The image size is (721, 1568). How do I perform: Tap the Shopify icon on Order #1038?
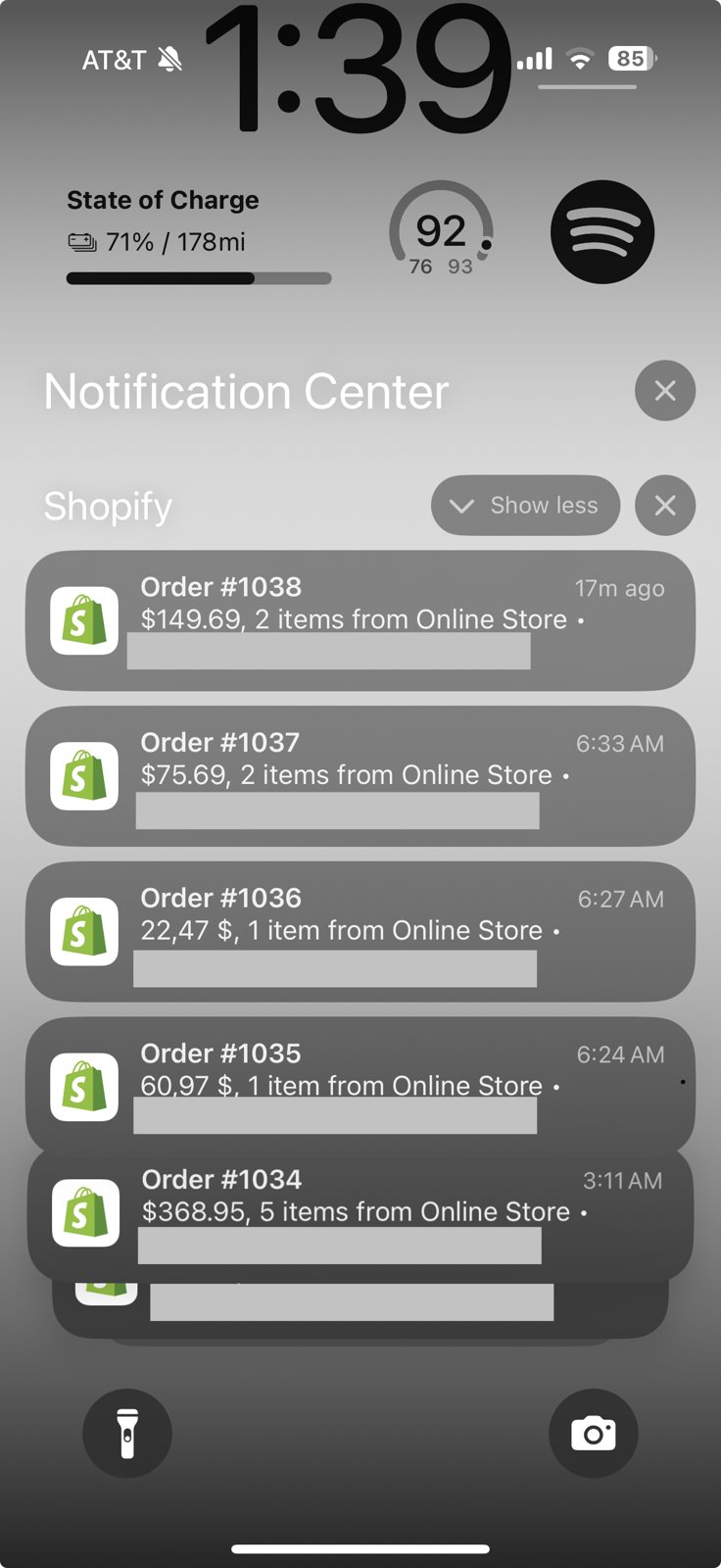click(x=85, y=620)
